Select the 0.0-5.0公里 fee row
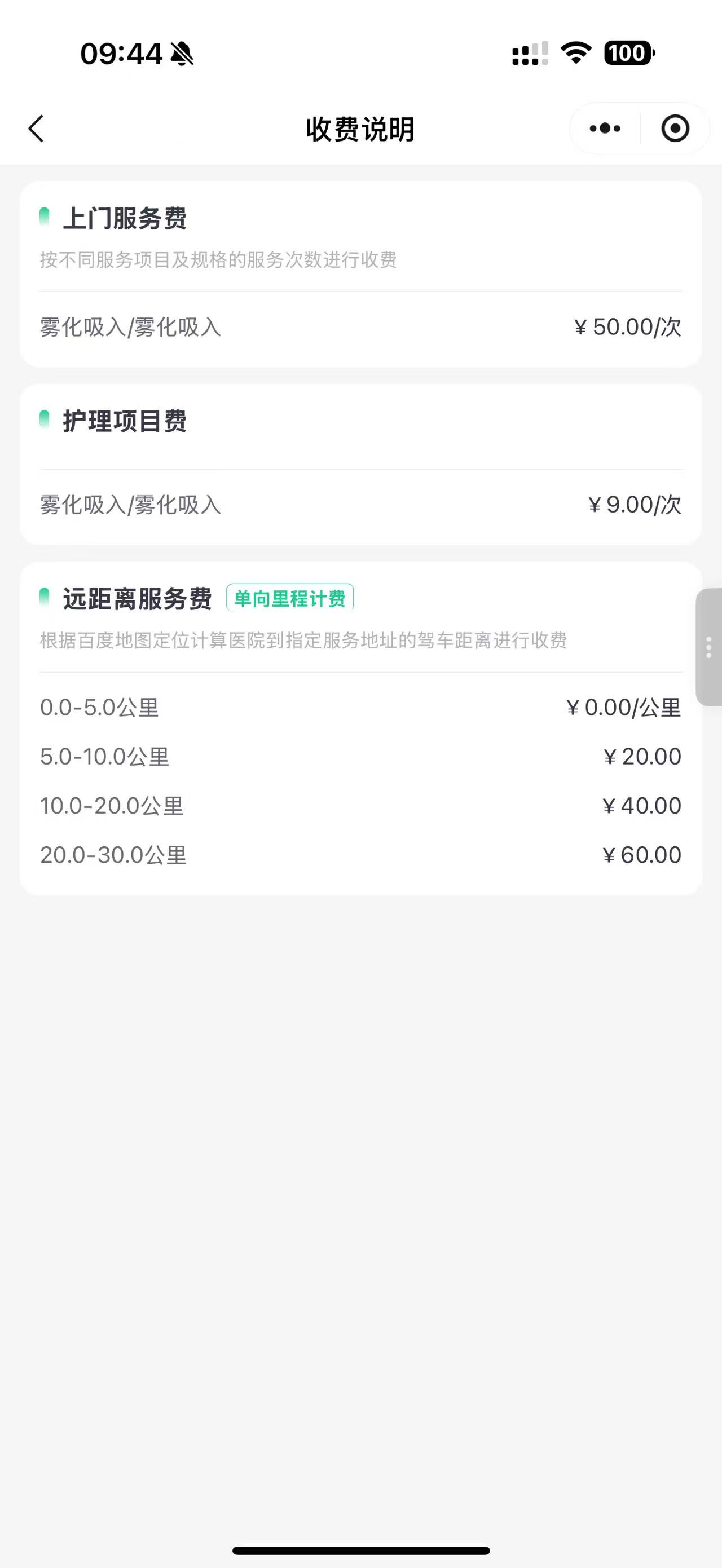 361,706
